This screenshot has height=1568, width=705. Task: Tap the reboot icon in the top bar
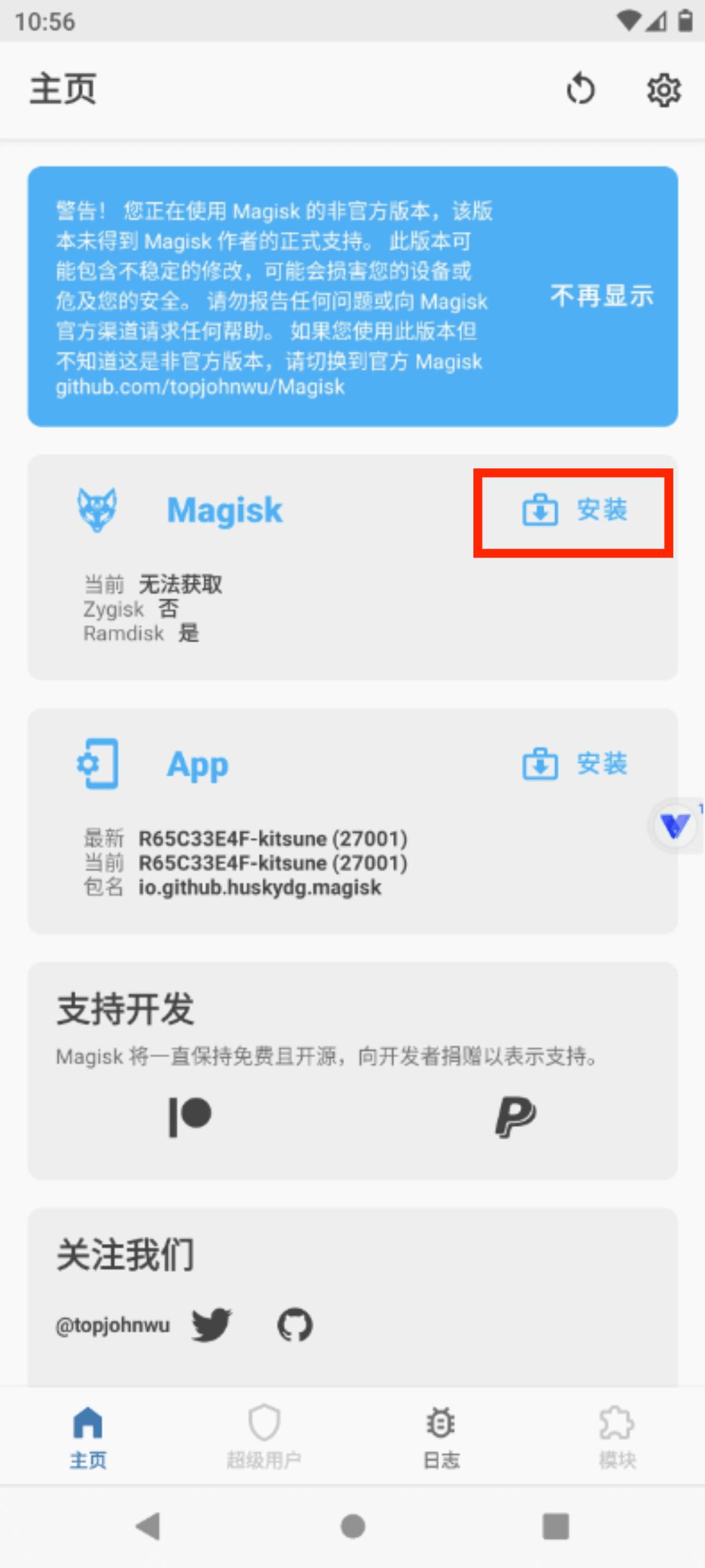click(580, 90)
